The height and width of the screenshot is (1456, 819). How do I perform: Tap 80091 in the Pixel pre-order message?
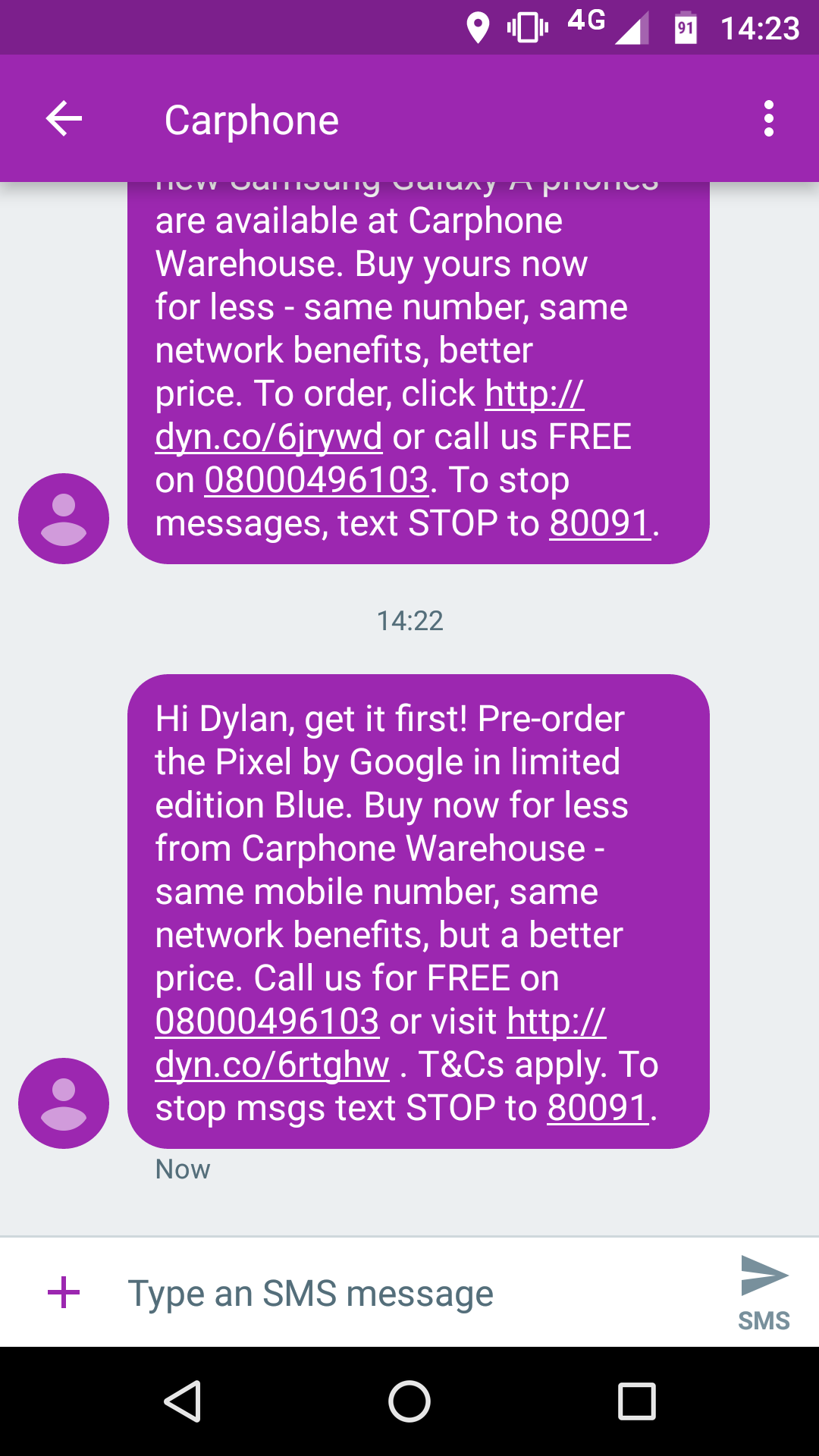598,1108
